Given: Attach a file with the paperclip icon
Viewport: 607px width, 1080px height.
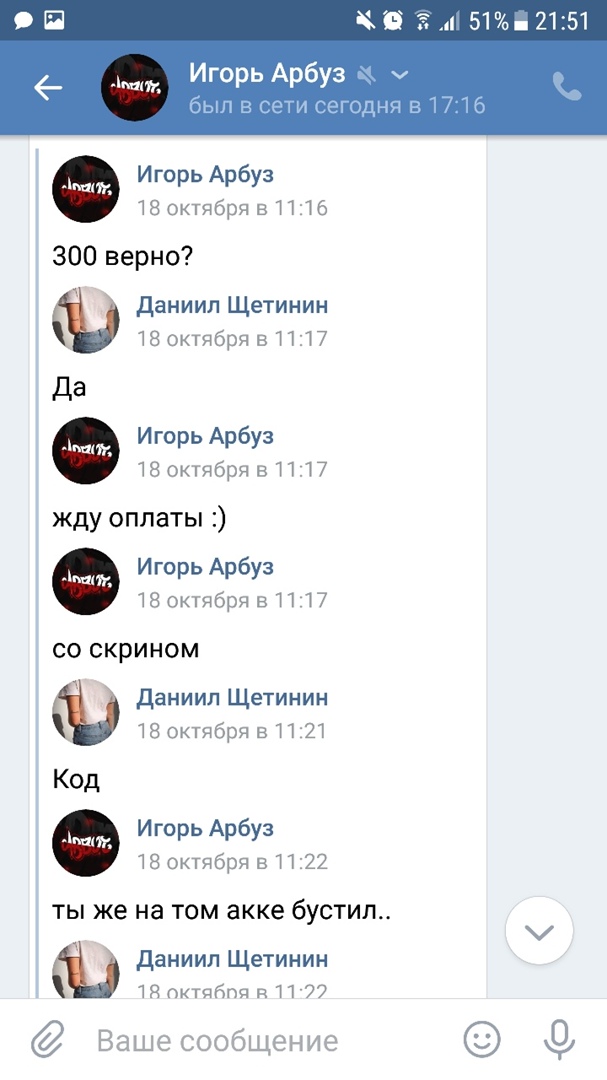Looking at the screenshot, I should point(46,1040).
